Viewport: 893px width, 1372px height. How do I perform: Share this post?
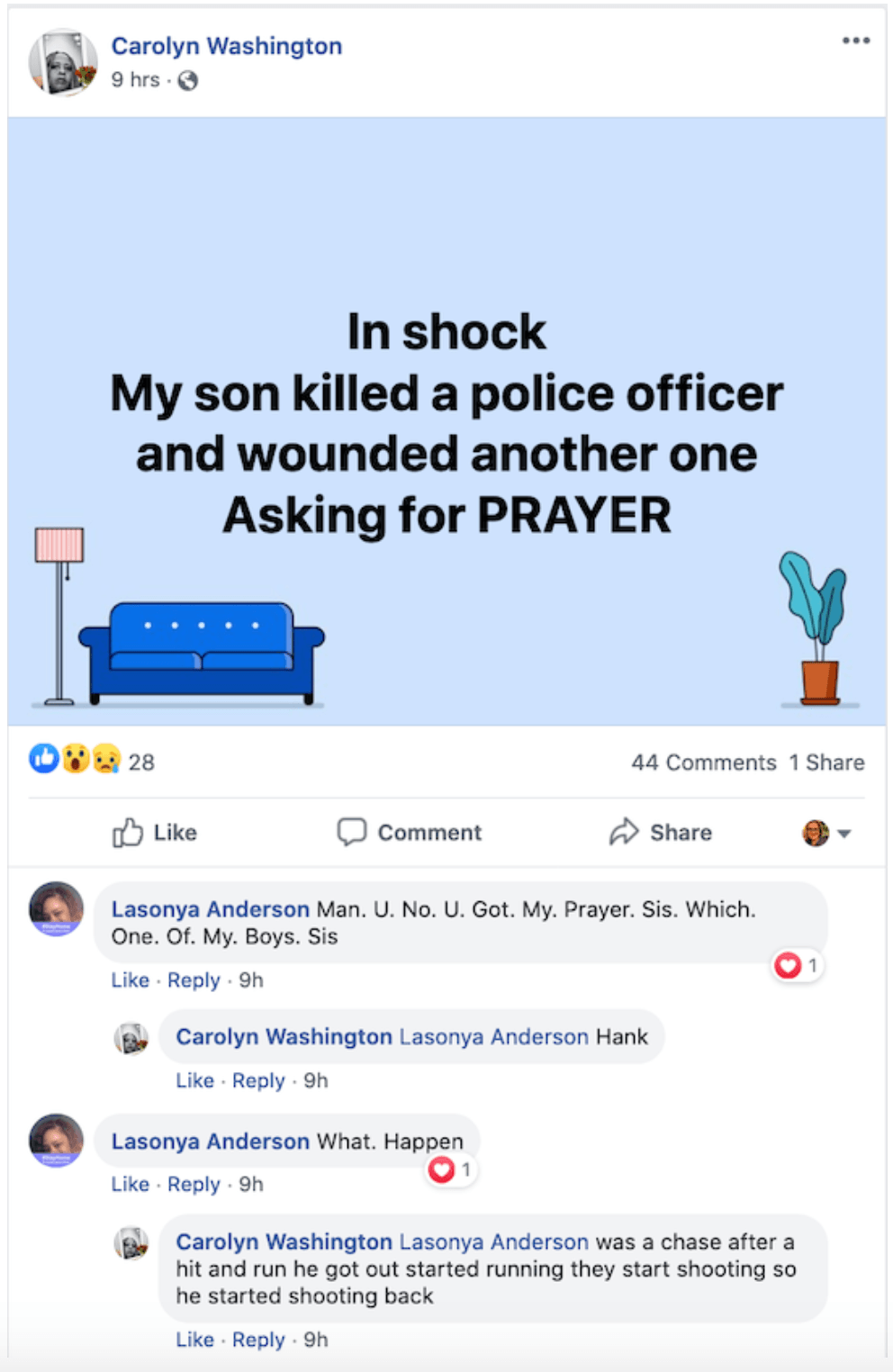(661, 833)
